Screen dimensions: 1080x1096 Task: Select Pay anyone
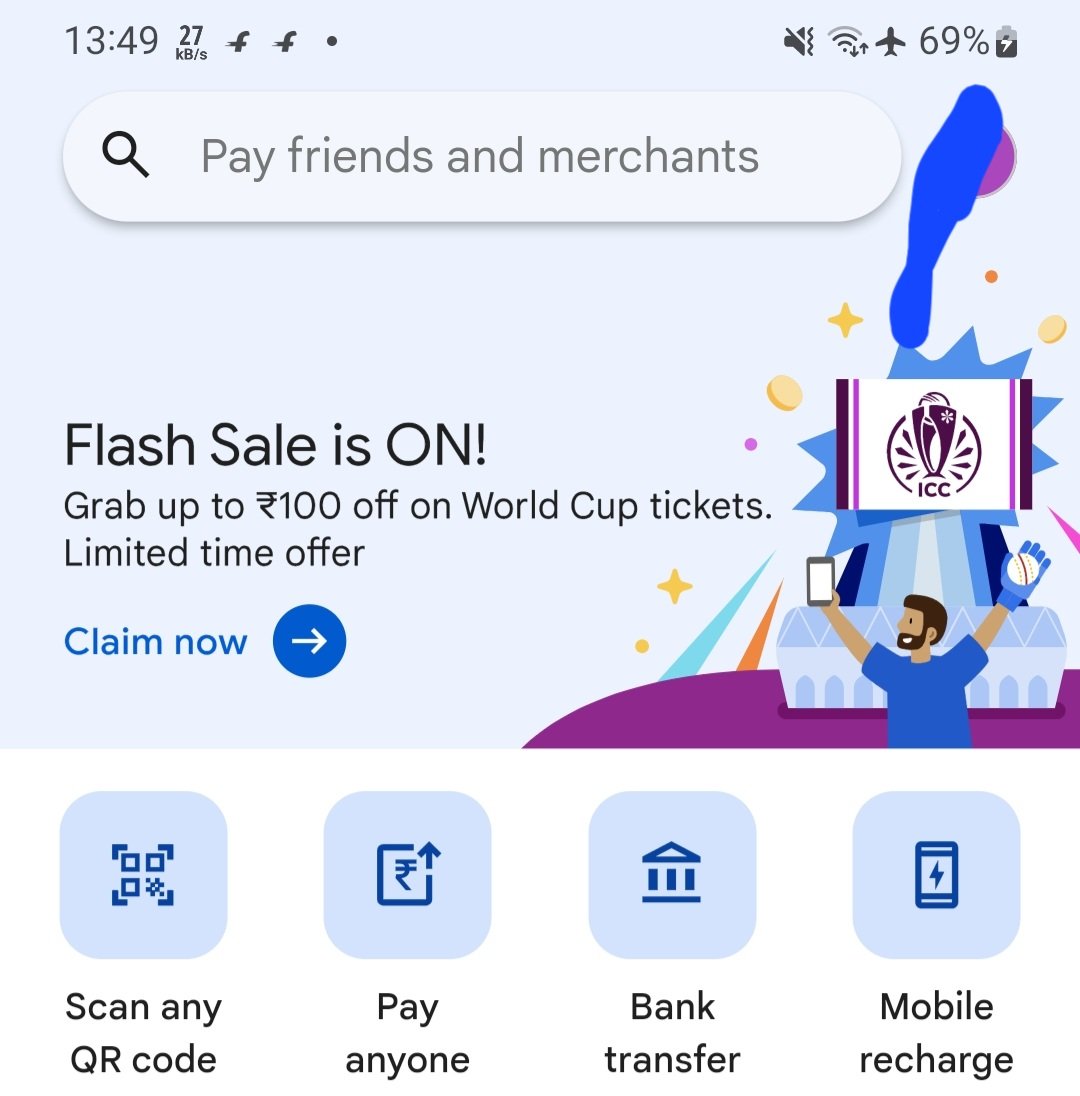pyautogui.click(x=407, y=875)
